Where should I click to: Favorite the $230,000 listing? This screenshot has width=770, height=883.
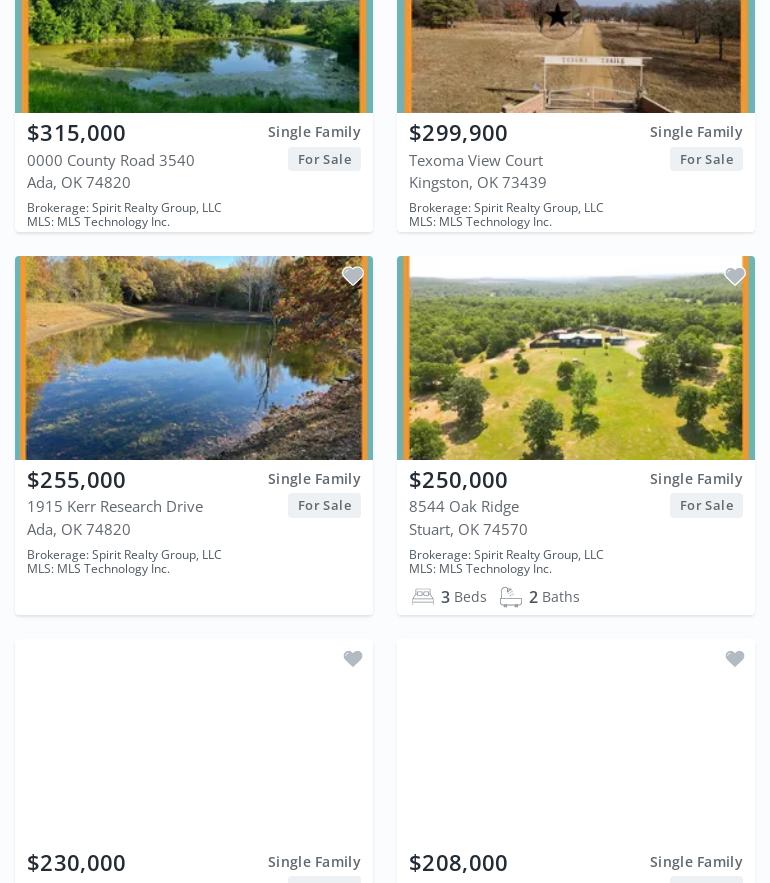(353, 658)
